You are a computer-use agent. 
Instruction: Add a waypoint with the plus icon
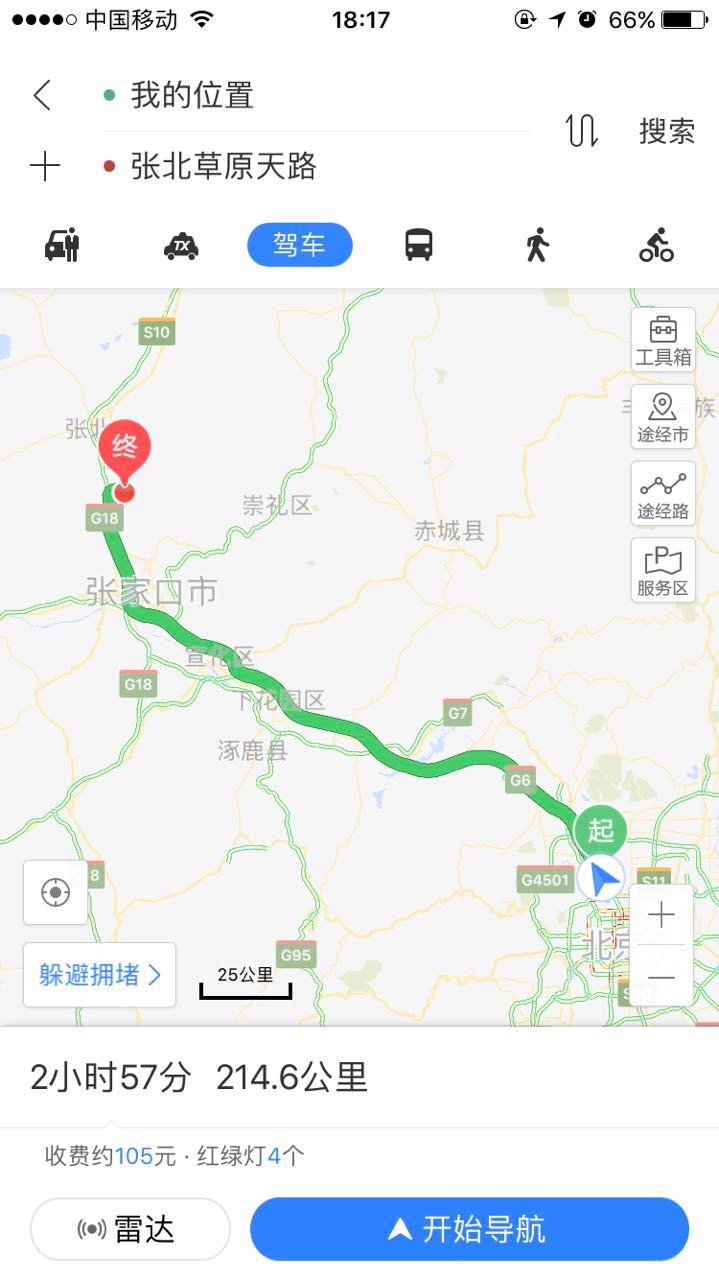tap(44, 166)
